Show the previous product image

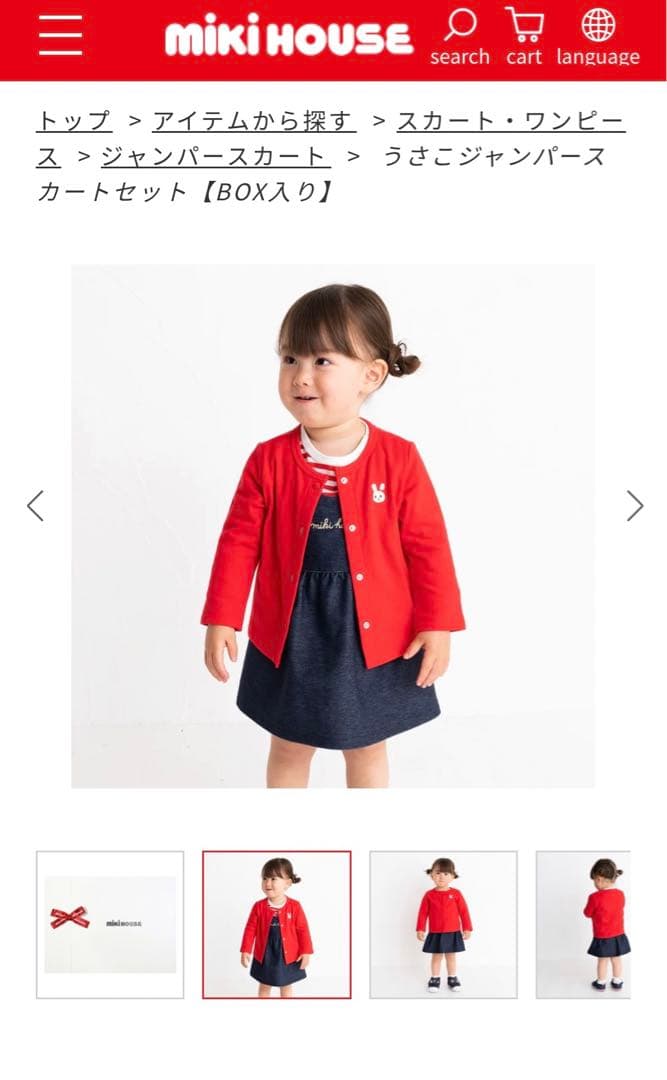tap(36, 506)
